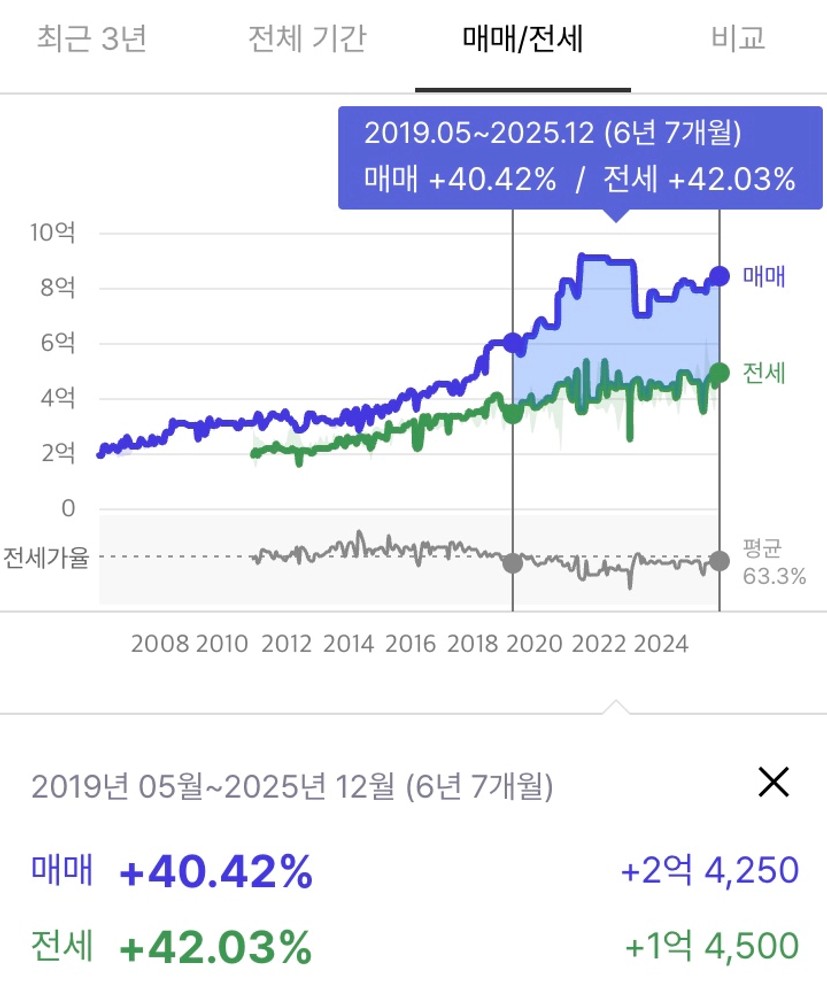Switch to the 비교 tab
The image size is (827, 999).
click(738, 40)
